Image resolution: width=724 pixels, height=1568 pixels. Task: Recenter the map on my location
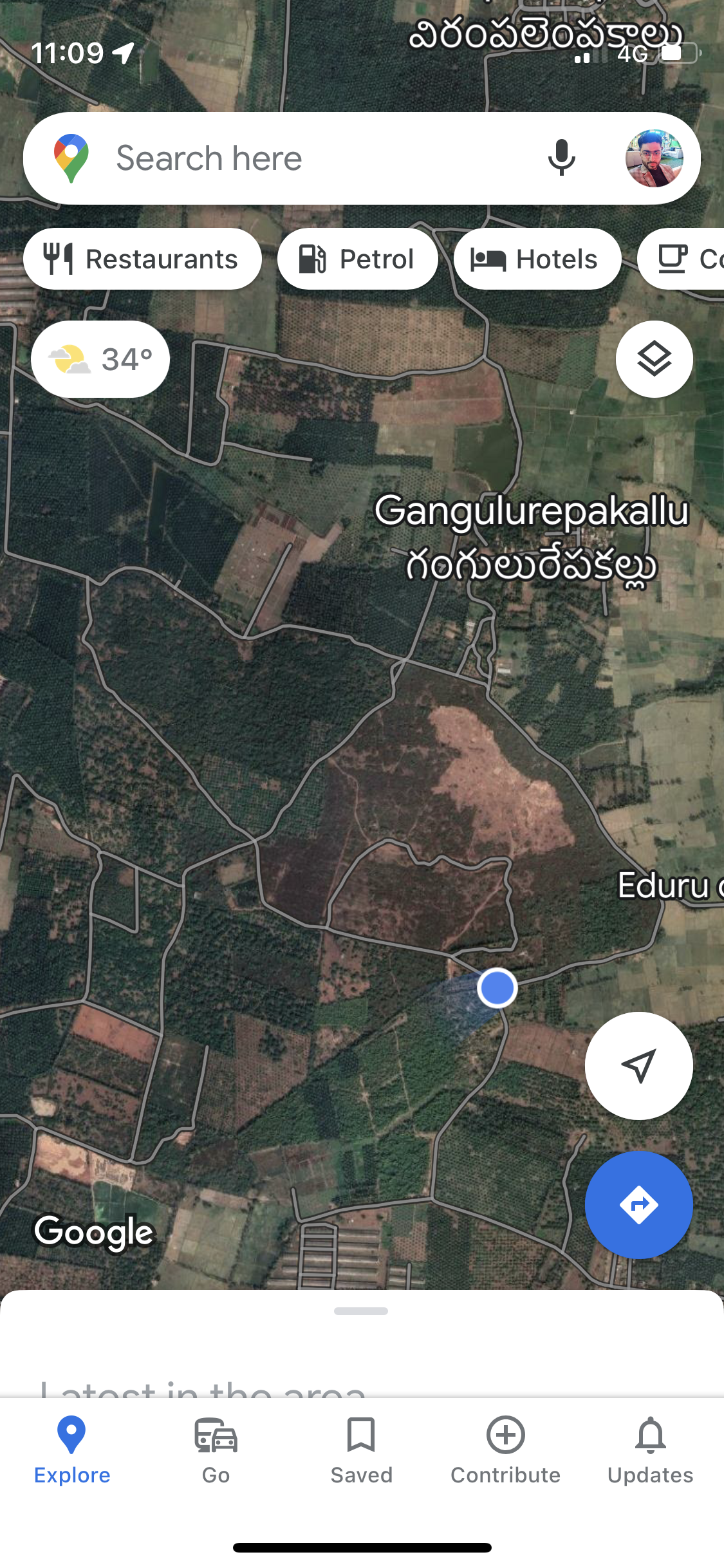[638, 1066]
